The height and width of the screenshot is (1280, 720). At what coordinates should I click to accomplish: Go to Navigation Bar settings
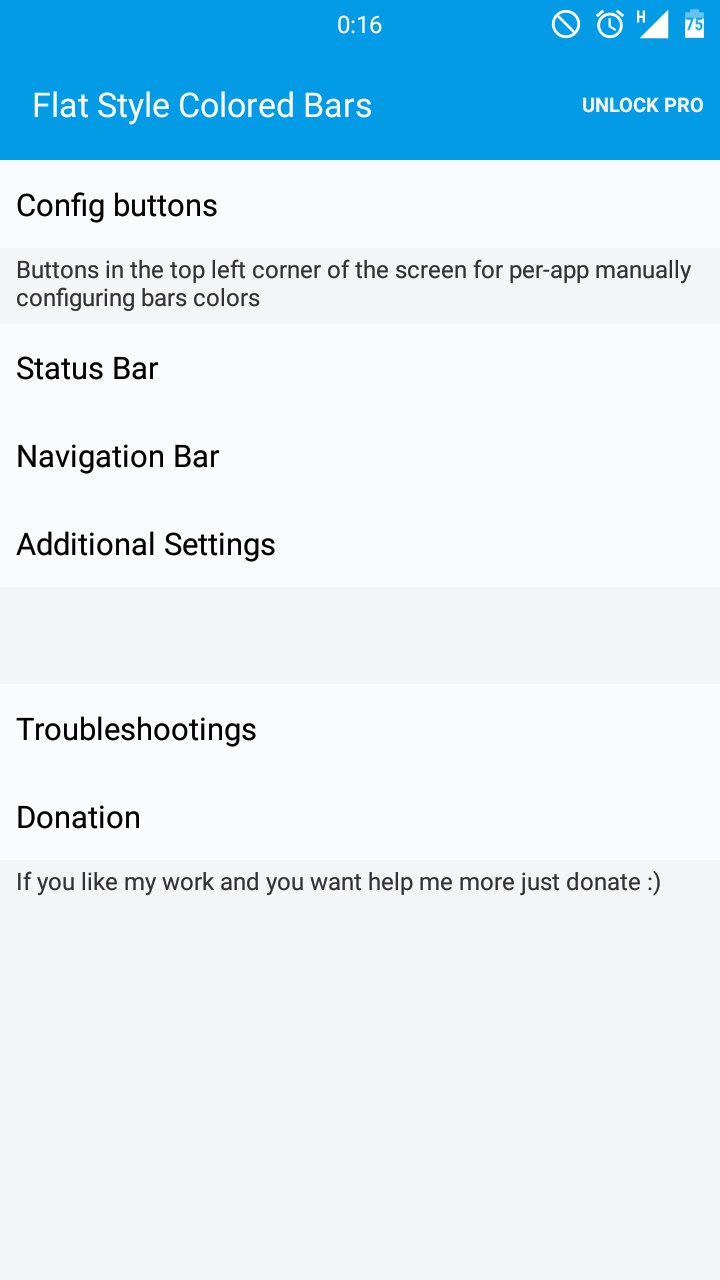coord(360,456)
